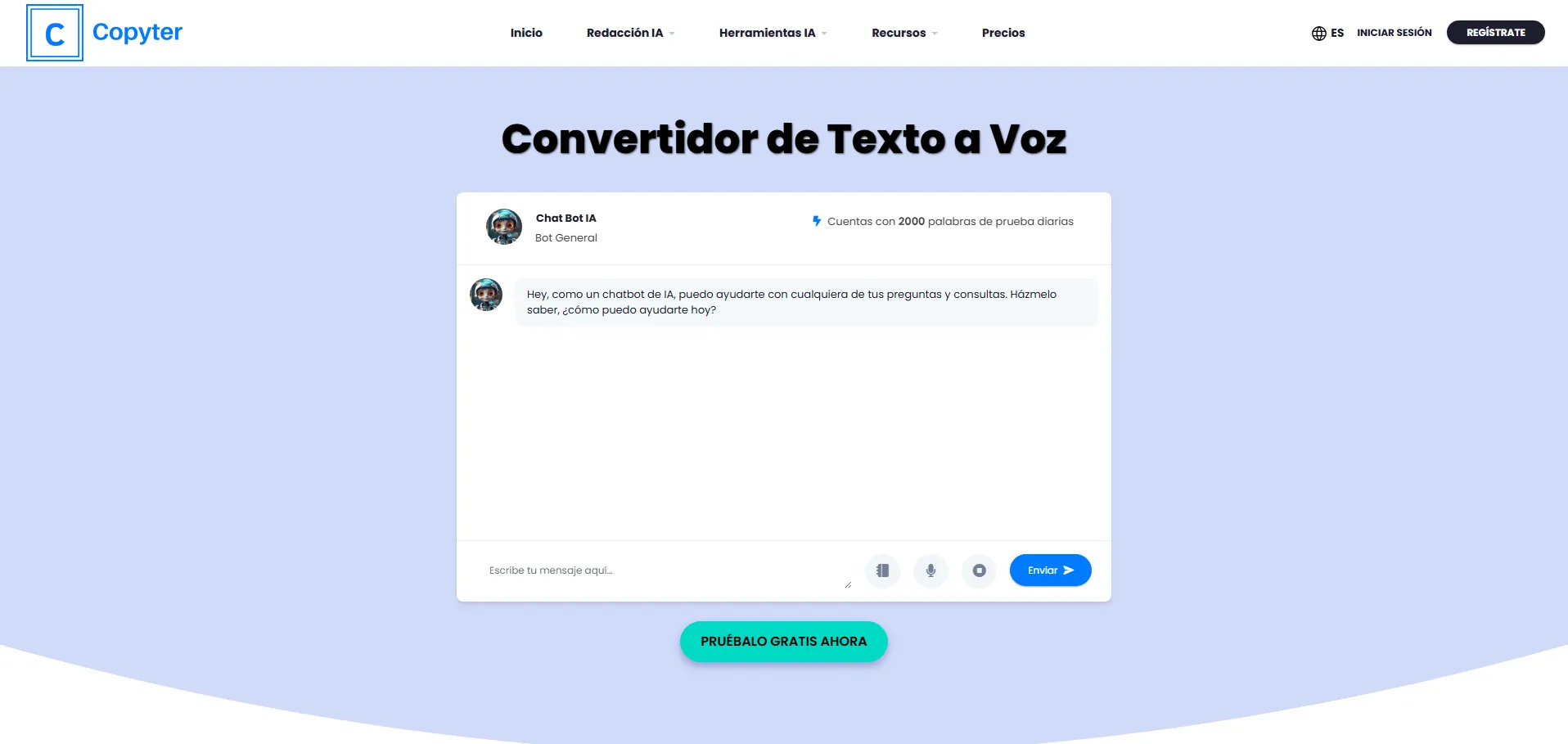
Task: Open the Copyter home logo
Action: tap(105, 33)
